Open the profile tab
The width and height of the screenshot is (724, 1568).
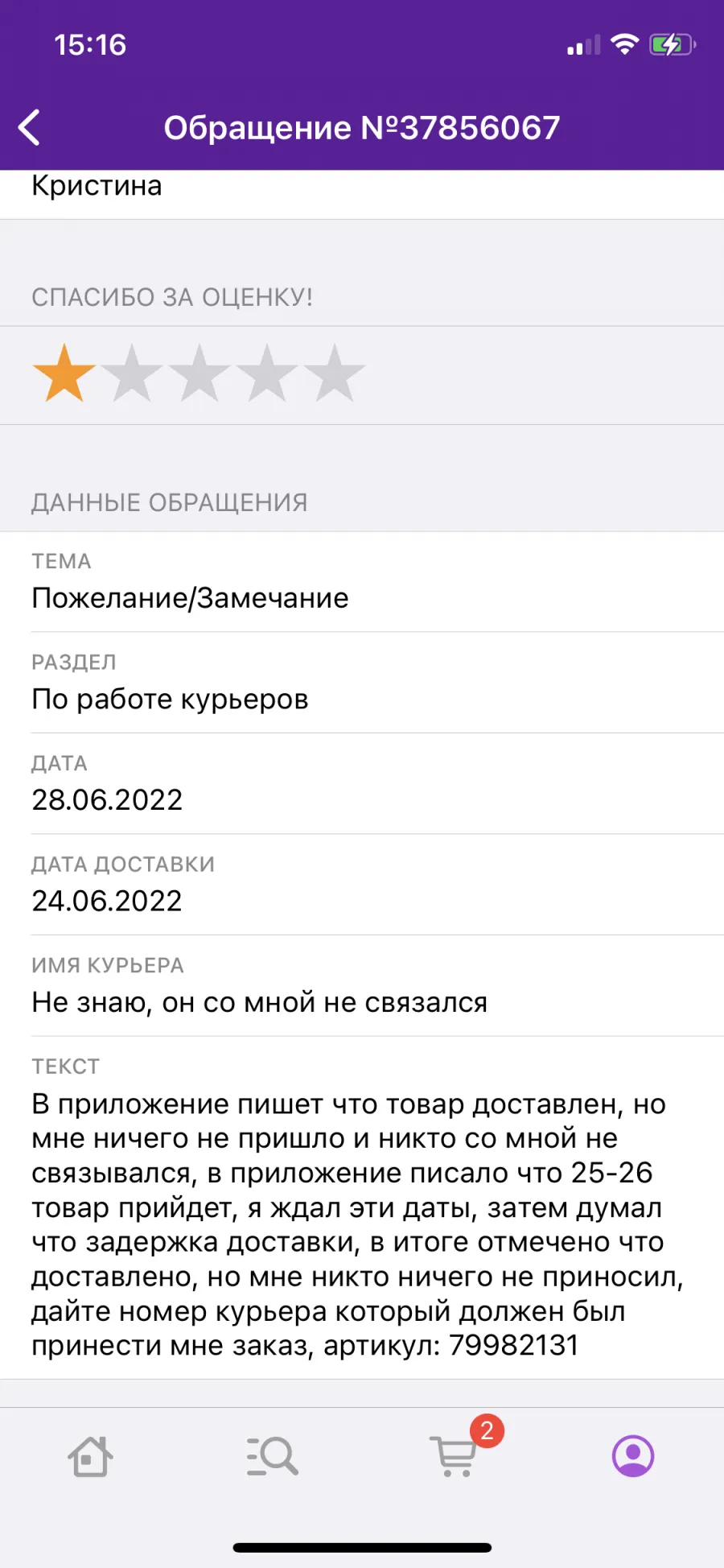tap(633, 1456)
